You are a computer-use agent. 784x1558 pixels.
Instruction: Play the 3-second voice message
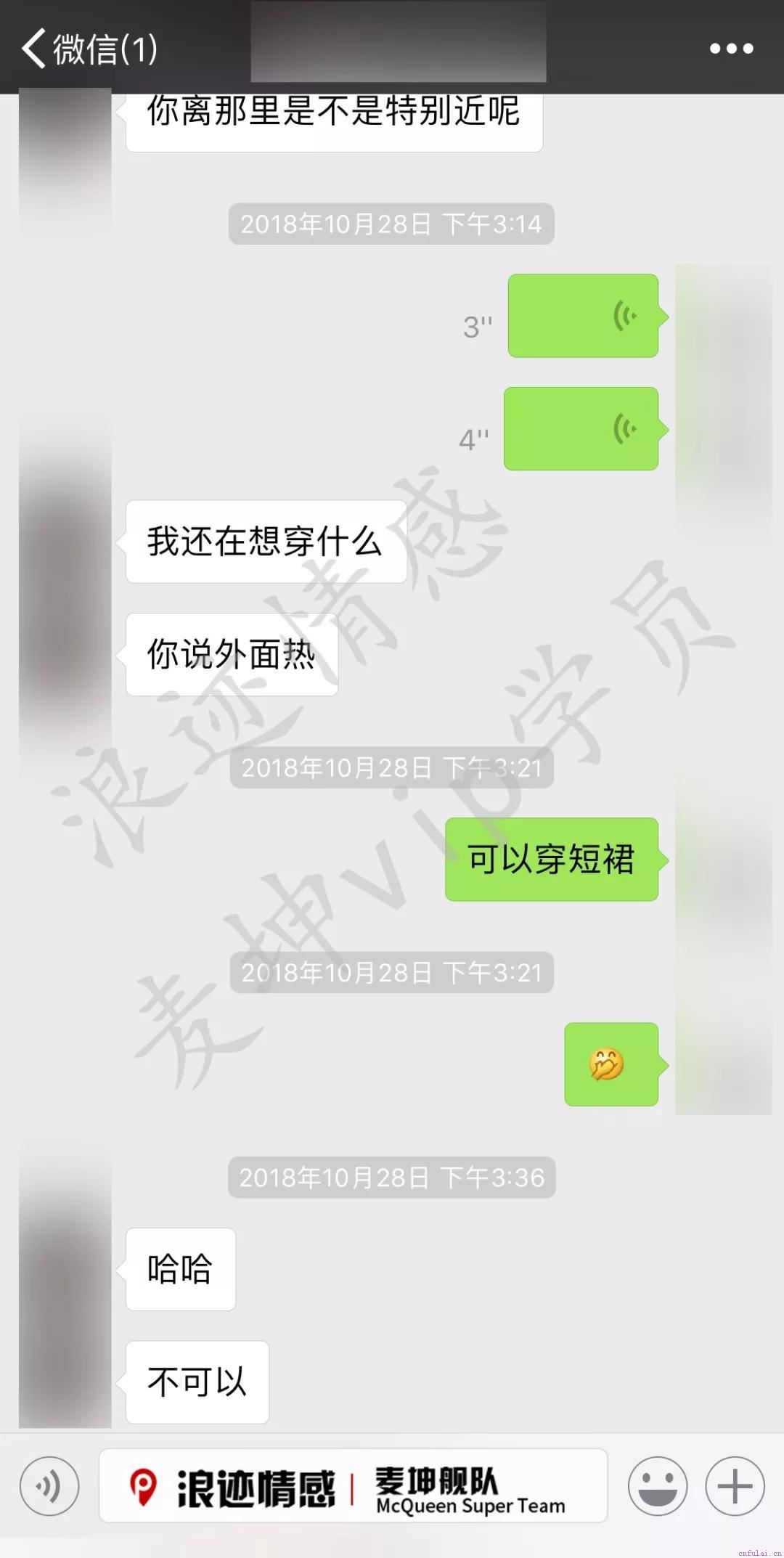click(x=583, y=316)
